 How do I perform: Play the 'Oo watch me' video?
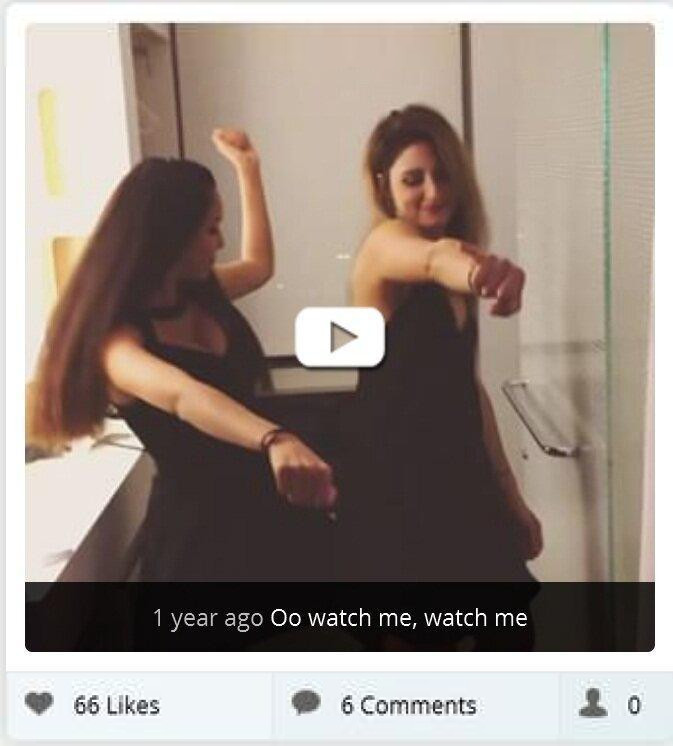click(x=340, y=338)
